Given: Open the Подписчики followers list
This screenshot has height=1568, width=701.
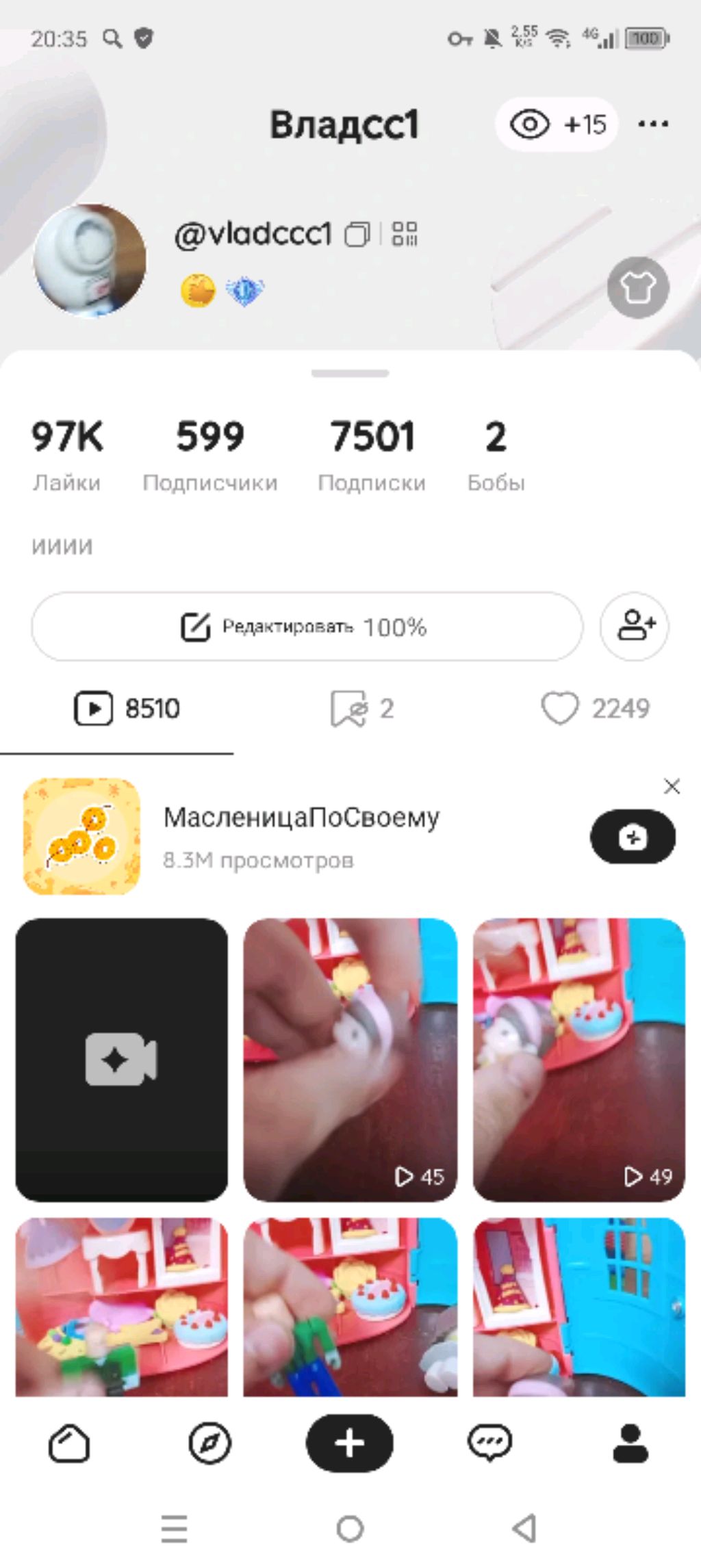Looking at the screenshot, I should (x=209, y=454).
